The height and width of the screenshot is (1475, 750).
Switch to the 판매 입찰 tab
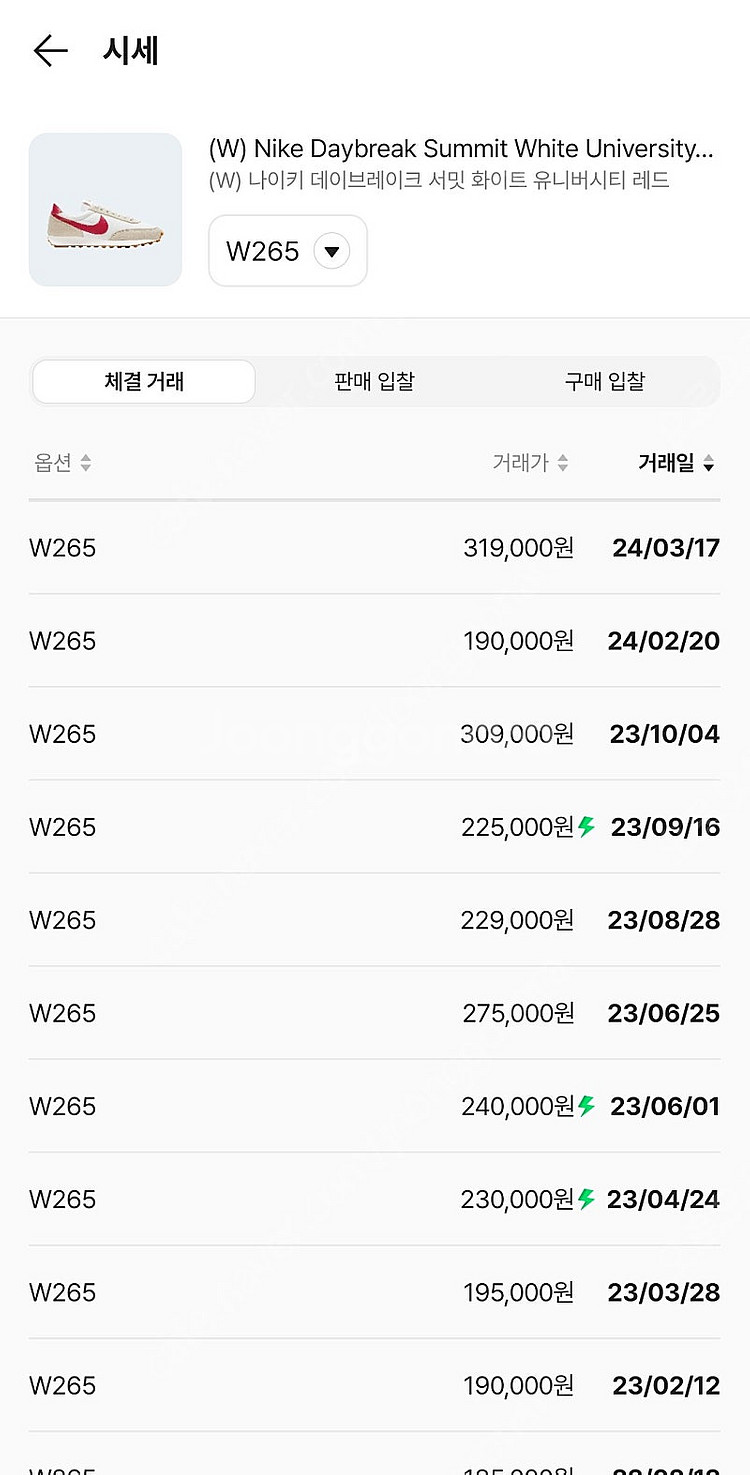[374, 382]
